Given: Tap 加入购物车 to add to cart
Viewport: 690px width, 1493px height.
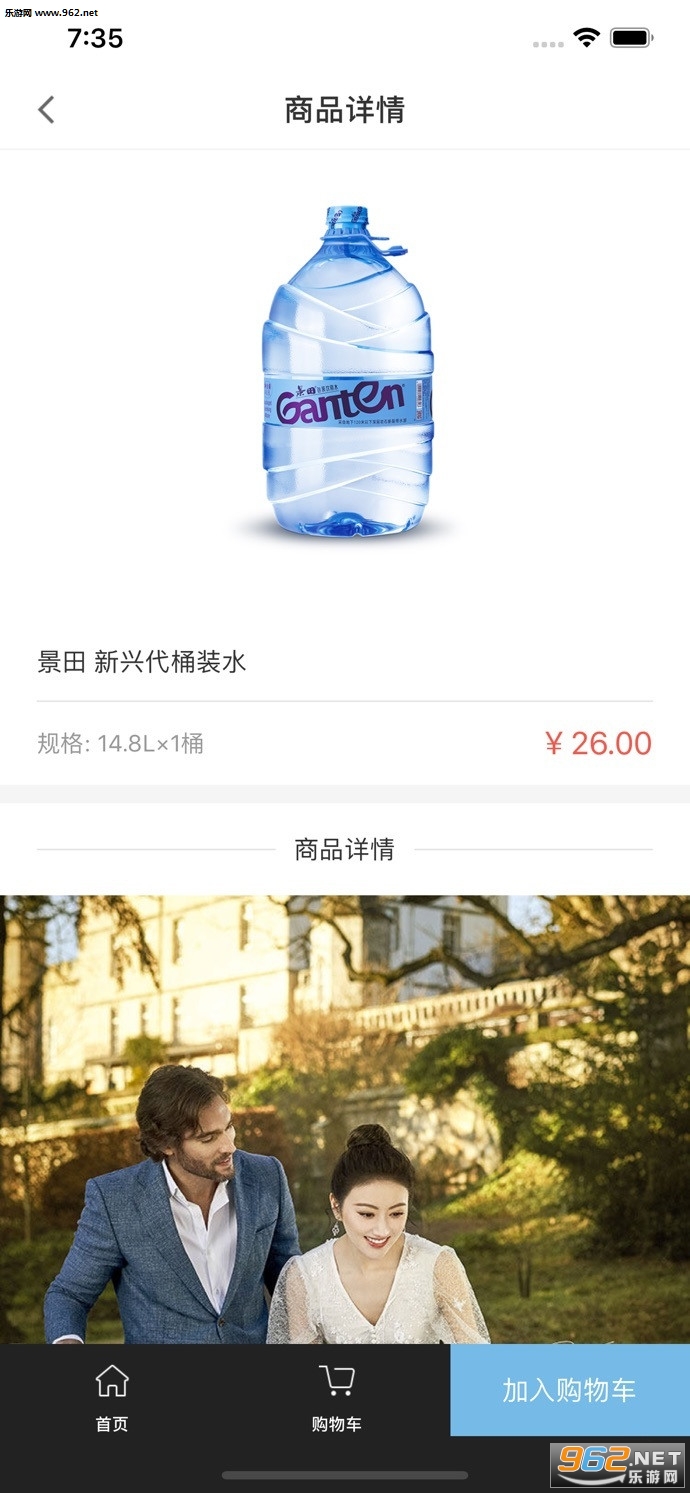Looking at the screenshot, I should (x=569, y=1390).
